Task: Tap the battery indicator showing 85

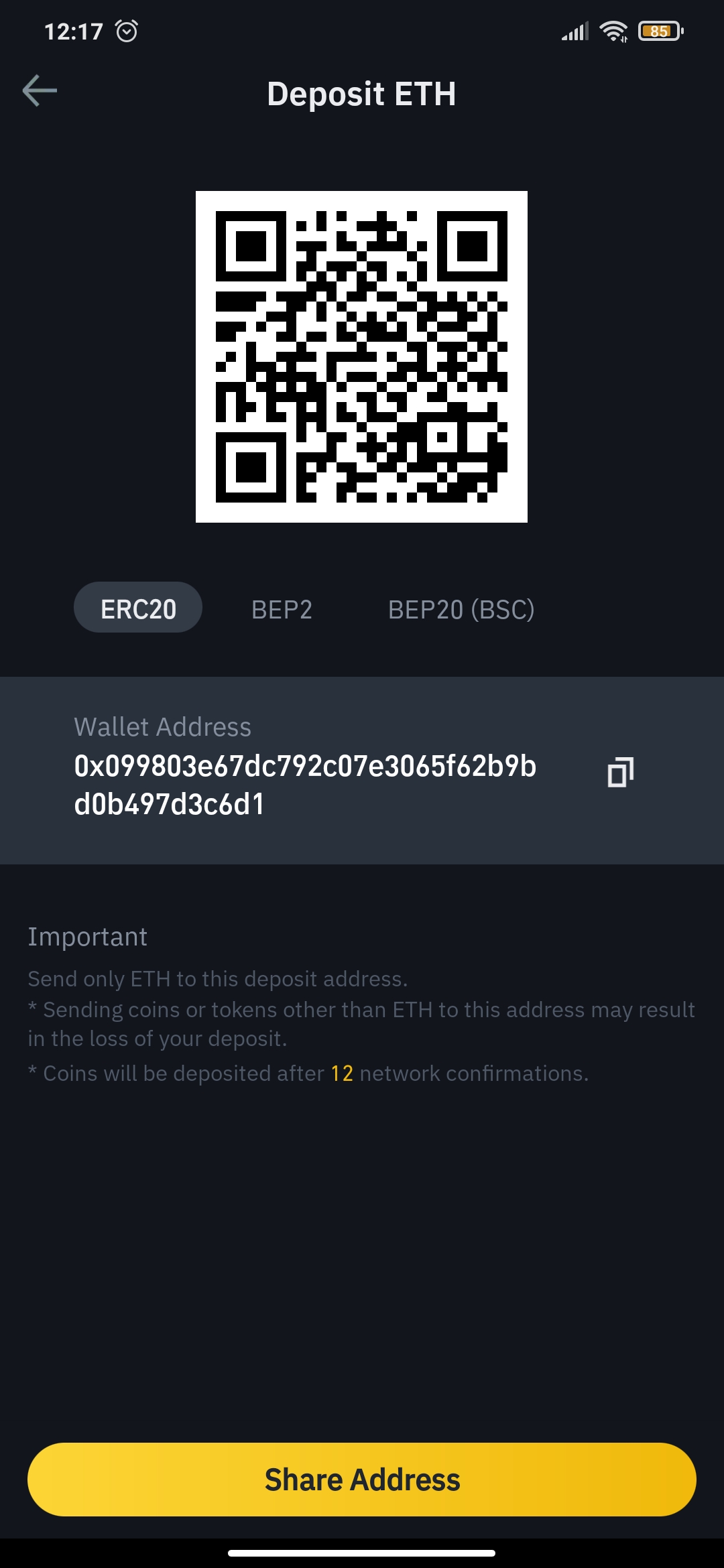Action: (660, 30)
